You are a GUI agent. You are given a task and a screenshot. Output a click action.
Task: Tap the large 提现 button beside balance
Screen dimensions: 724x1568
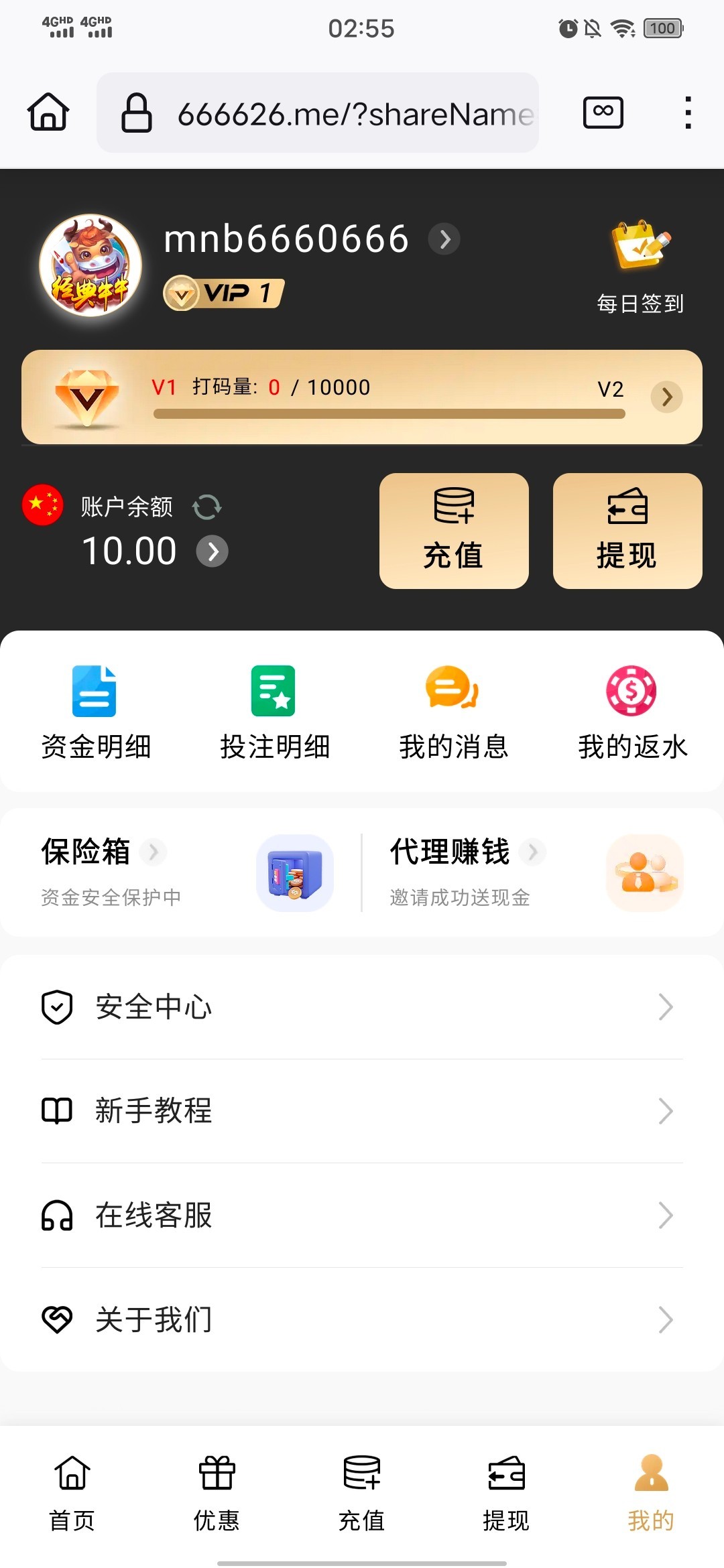pos(627,531)
